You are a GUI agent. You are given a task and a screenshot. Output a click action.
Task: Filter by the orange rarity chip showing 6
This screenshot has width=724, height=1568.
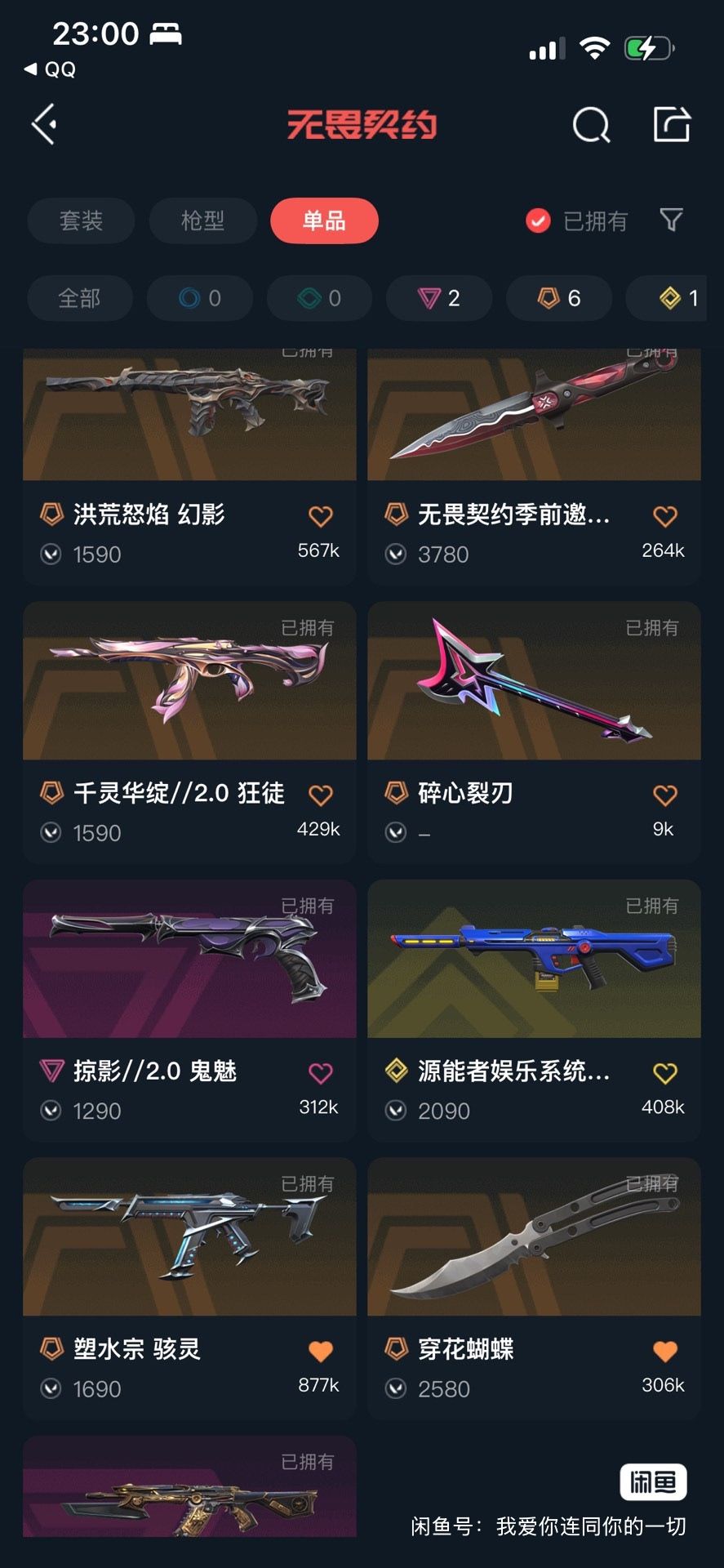[x=559, y=298]
